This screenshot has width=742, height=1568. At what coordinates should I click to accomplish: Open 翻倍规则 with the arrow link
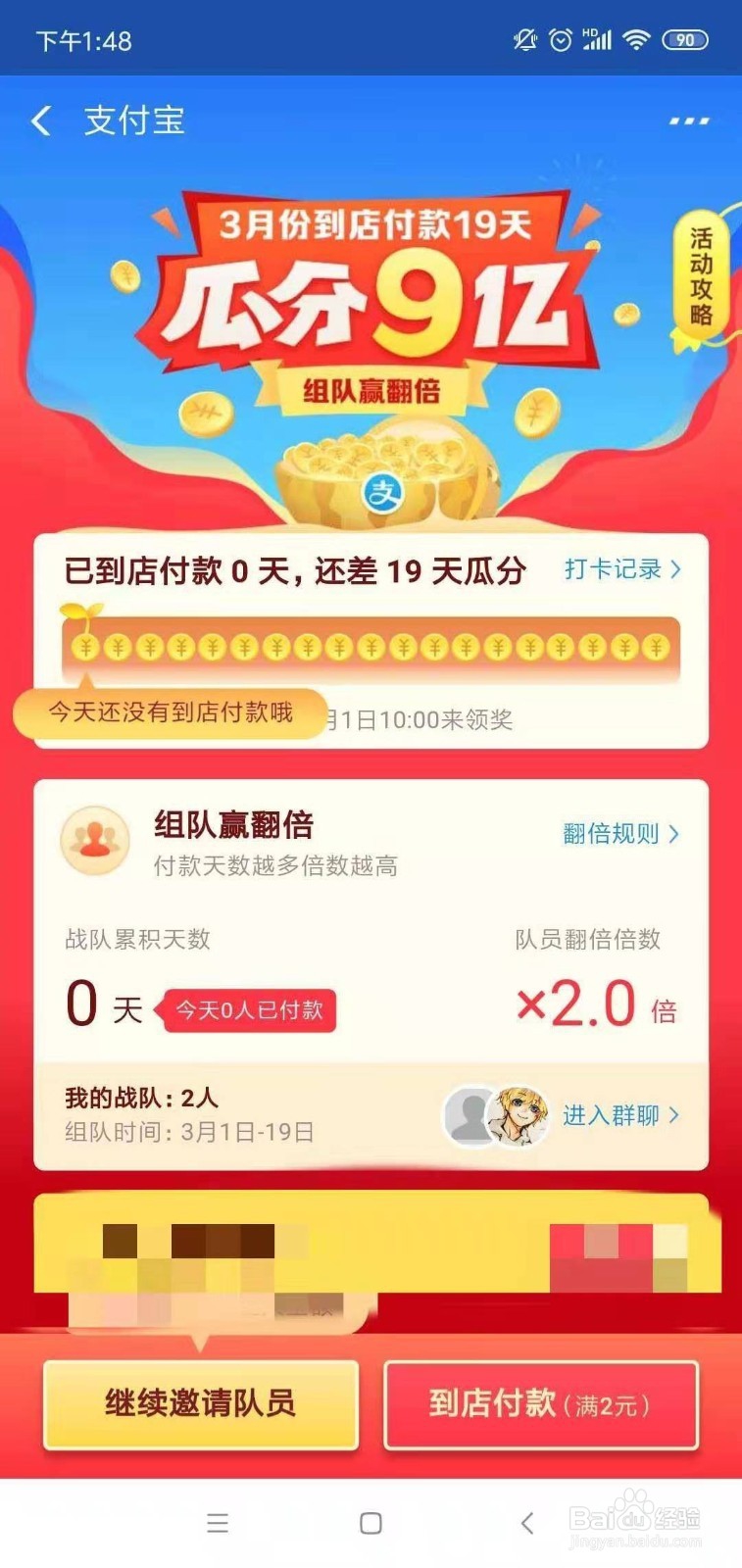673,835
